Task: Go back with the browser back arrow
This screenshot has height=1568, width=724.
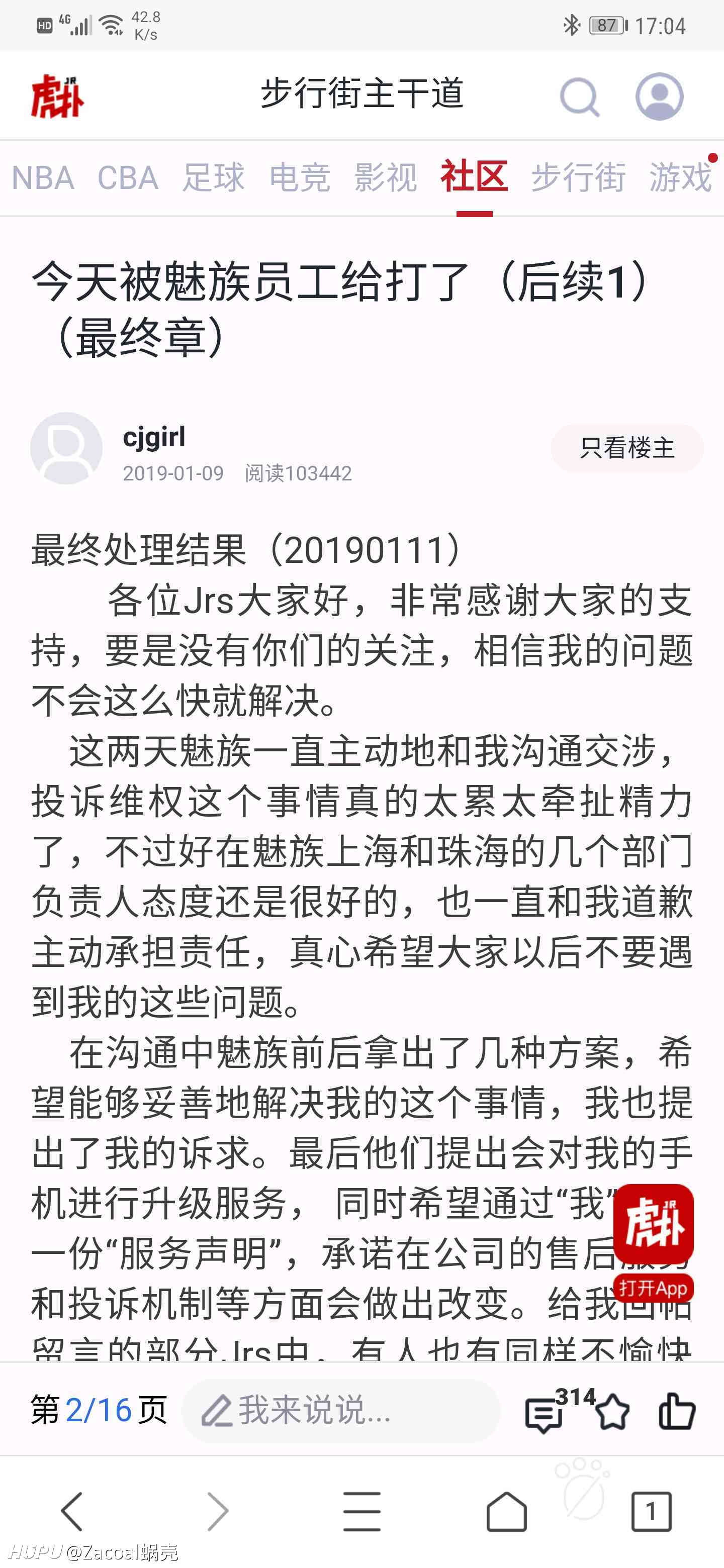Action: 72,1511
